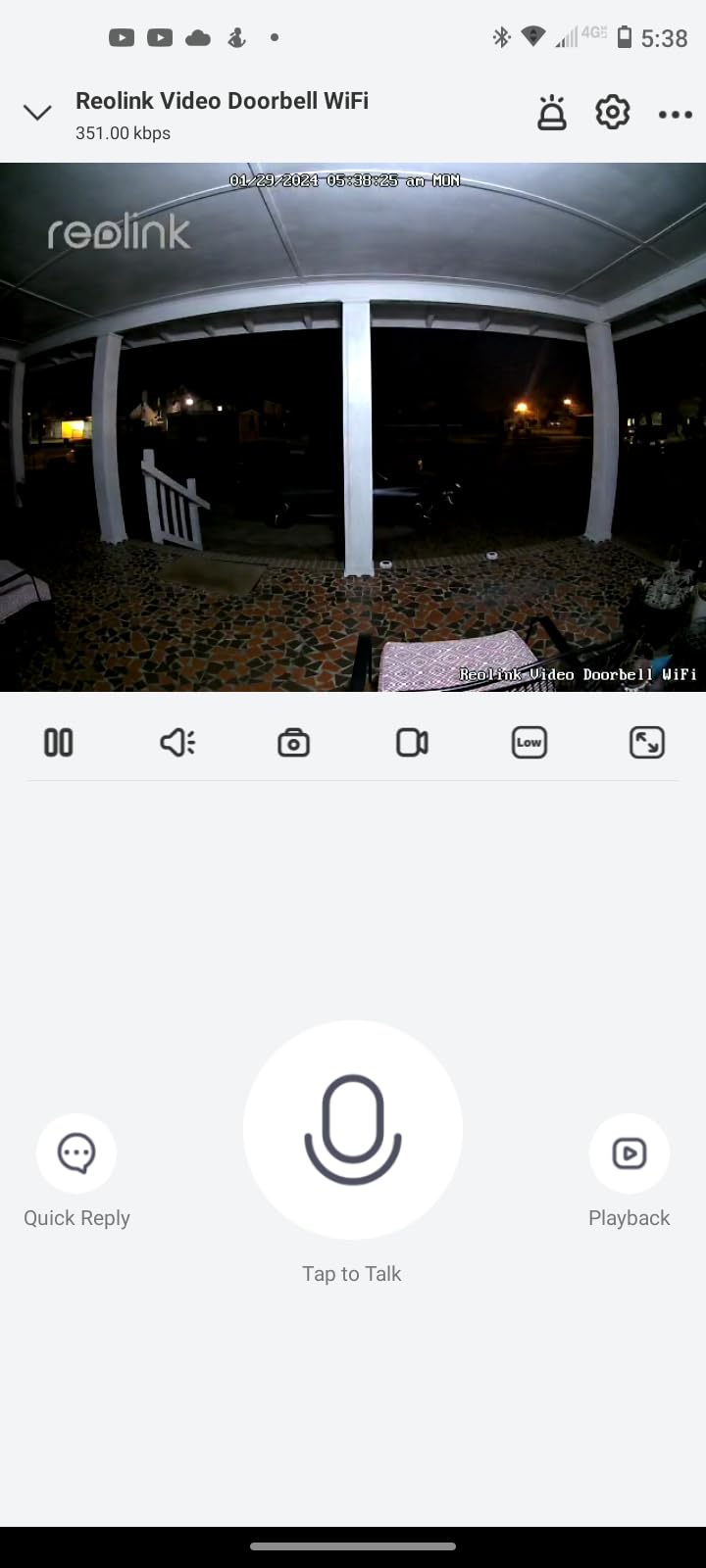Image resolution: width=706 pixels, height=1568 pixels.
Task: Tap the live camera feed
Action: coord(353,426)
